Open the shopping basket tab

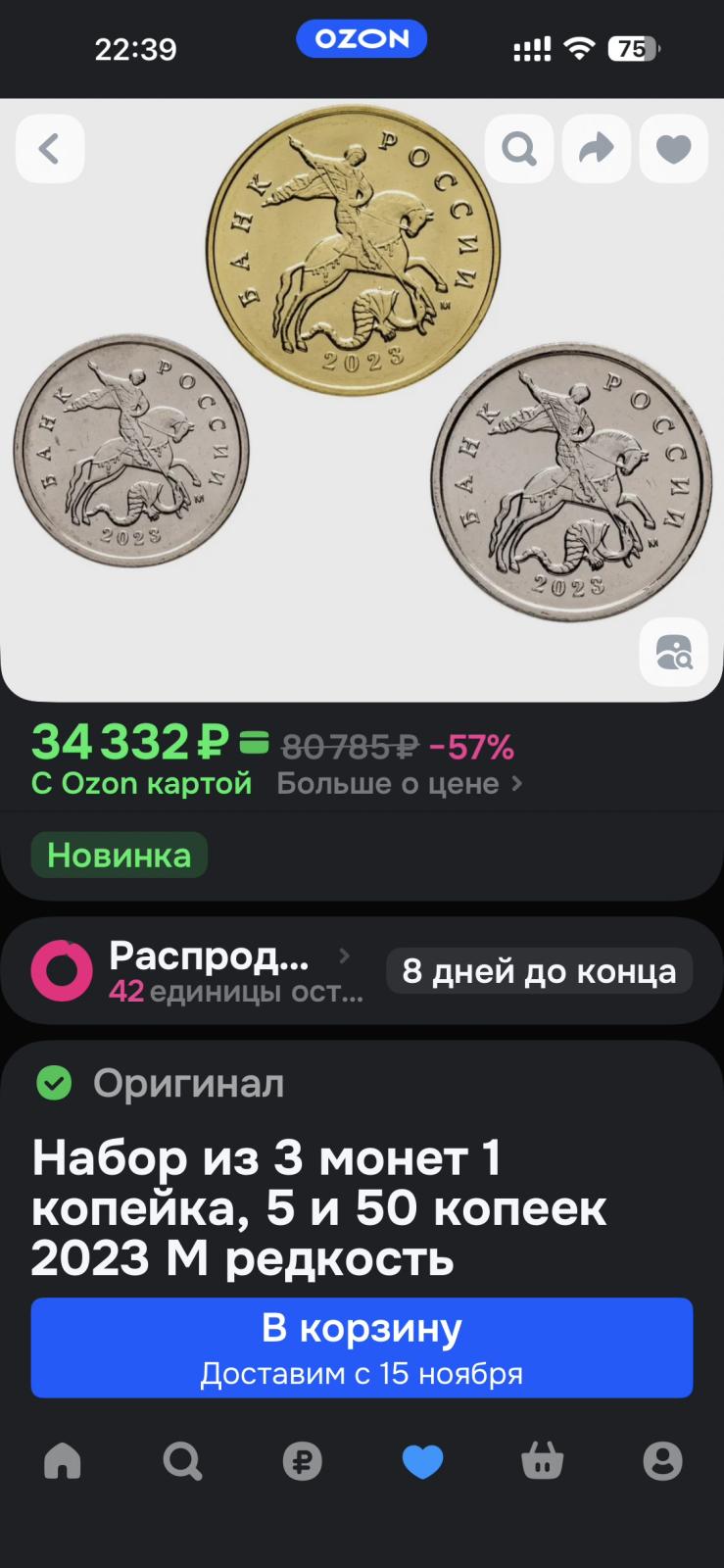pyautogui.click(x=542, y=1461)
